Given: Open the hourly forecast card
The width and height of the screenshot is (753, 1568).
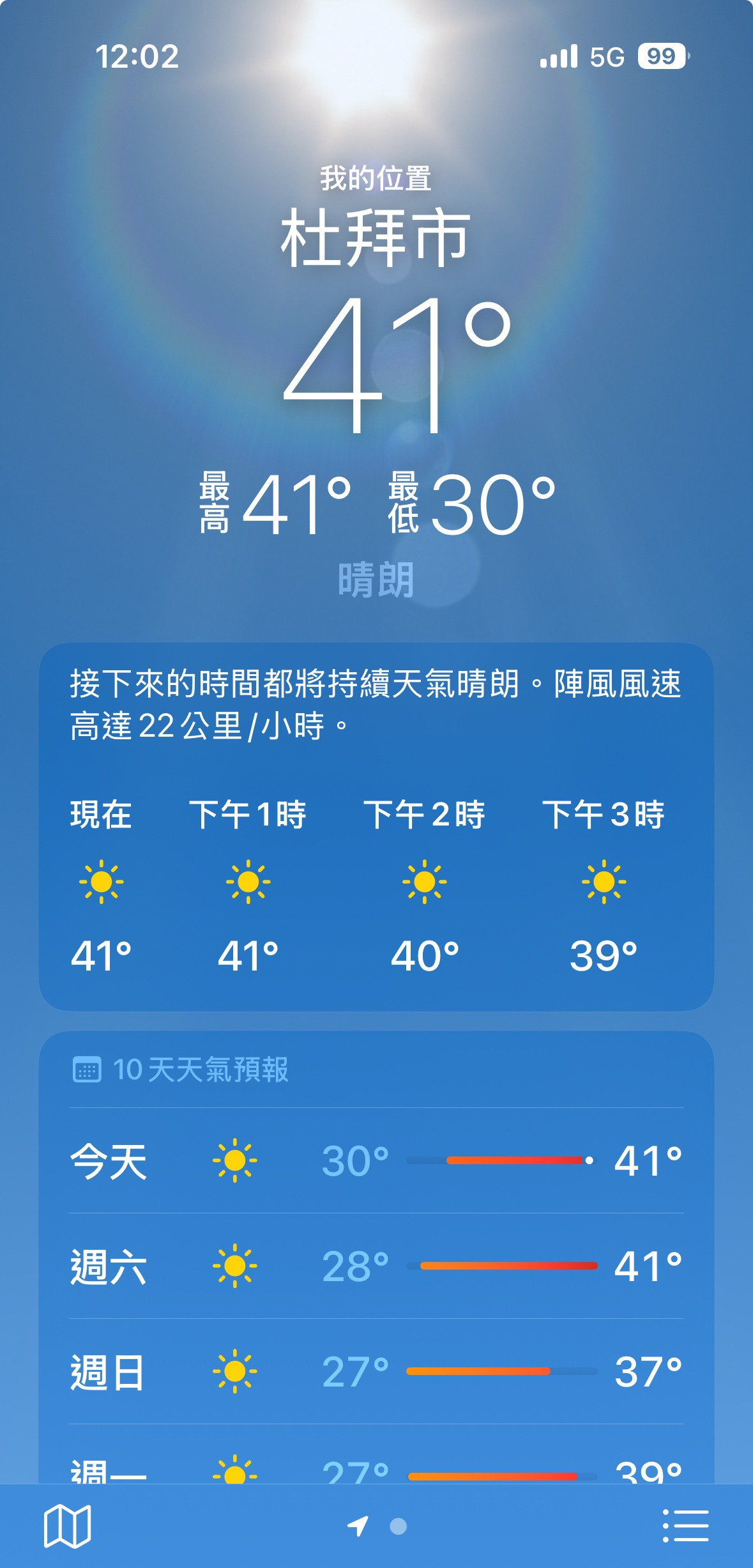Looking at the screenshot, I should pos(376,827).
